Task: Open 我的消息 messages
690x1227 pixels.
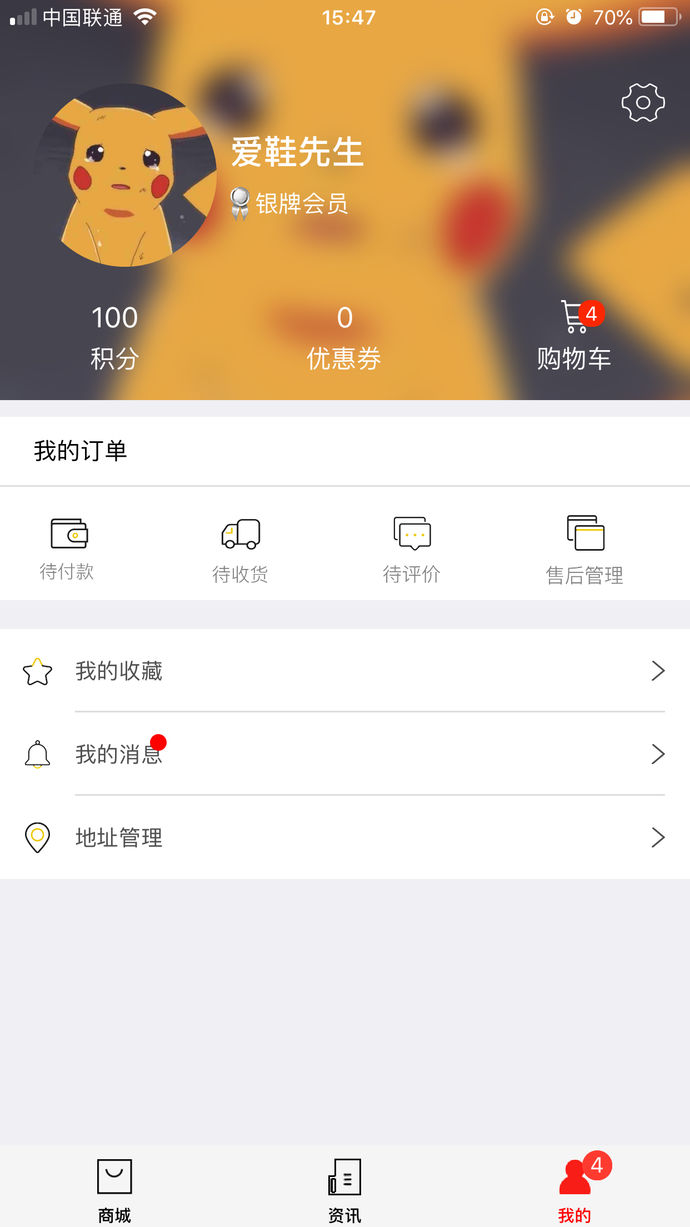Action: coord(344,754)
